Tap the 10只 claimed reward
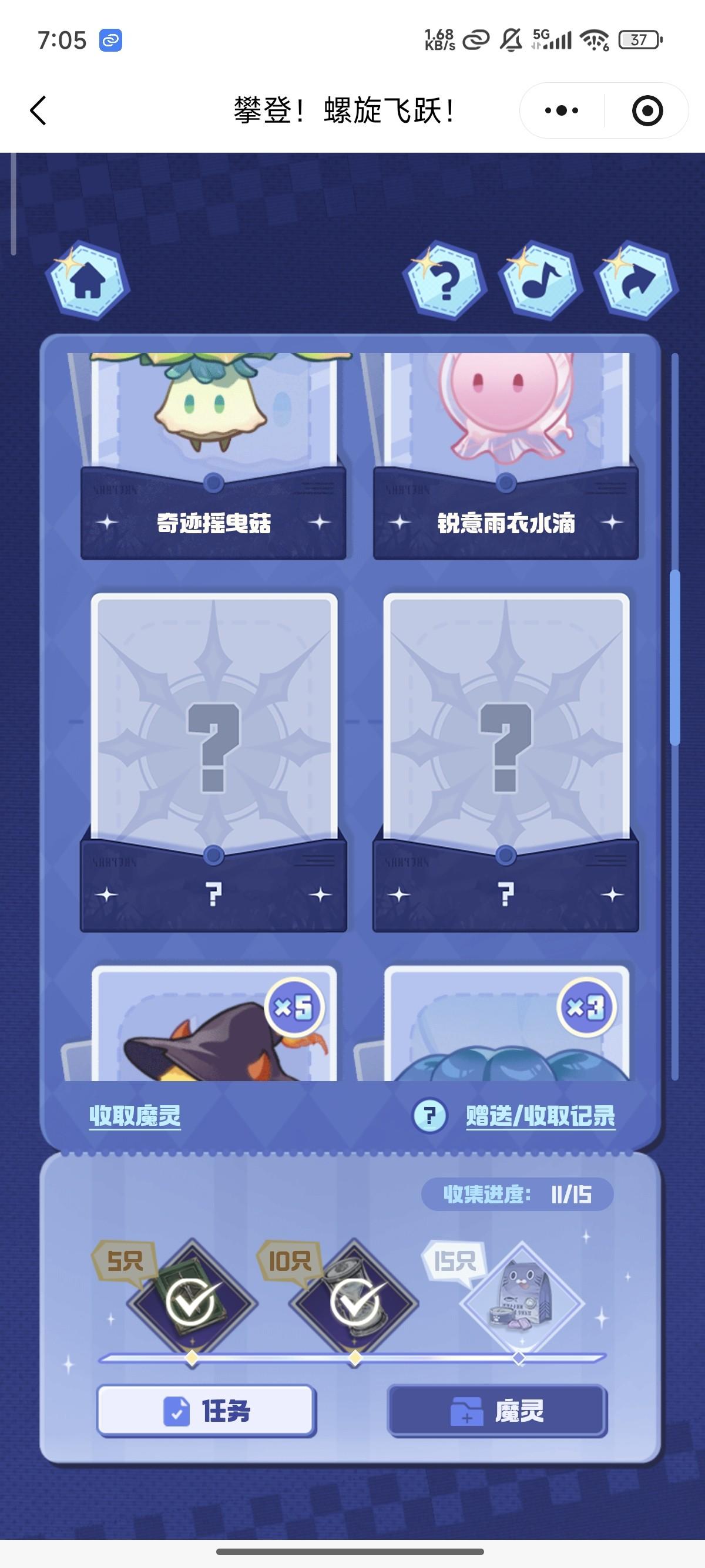Viewport: 705px width, 1568px height. tap(354, 1303)
